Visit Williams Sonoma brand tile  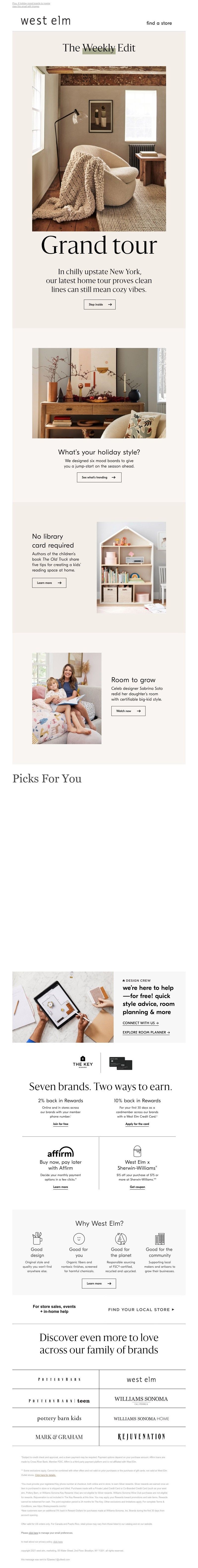coord(141,1399)
